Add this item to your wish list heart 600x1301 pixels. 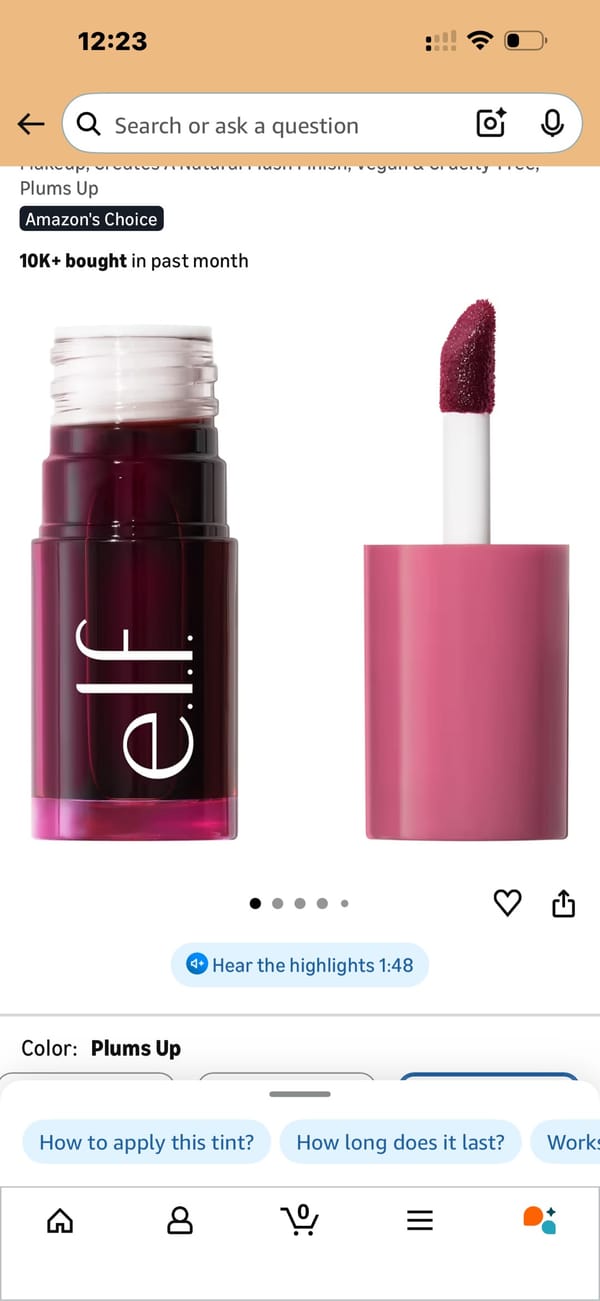[508, 903]
